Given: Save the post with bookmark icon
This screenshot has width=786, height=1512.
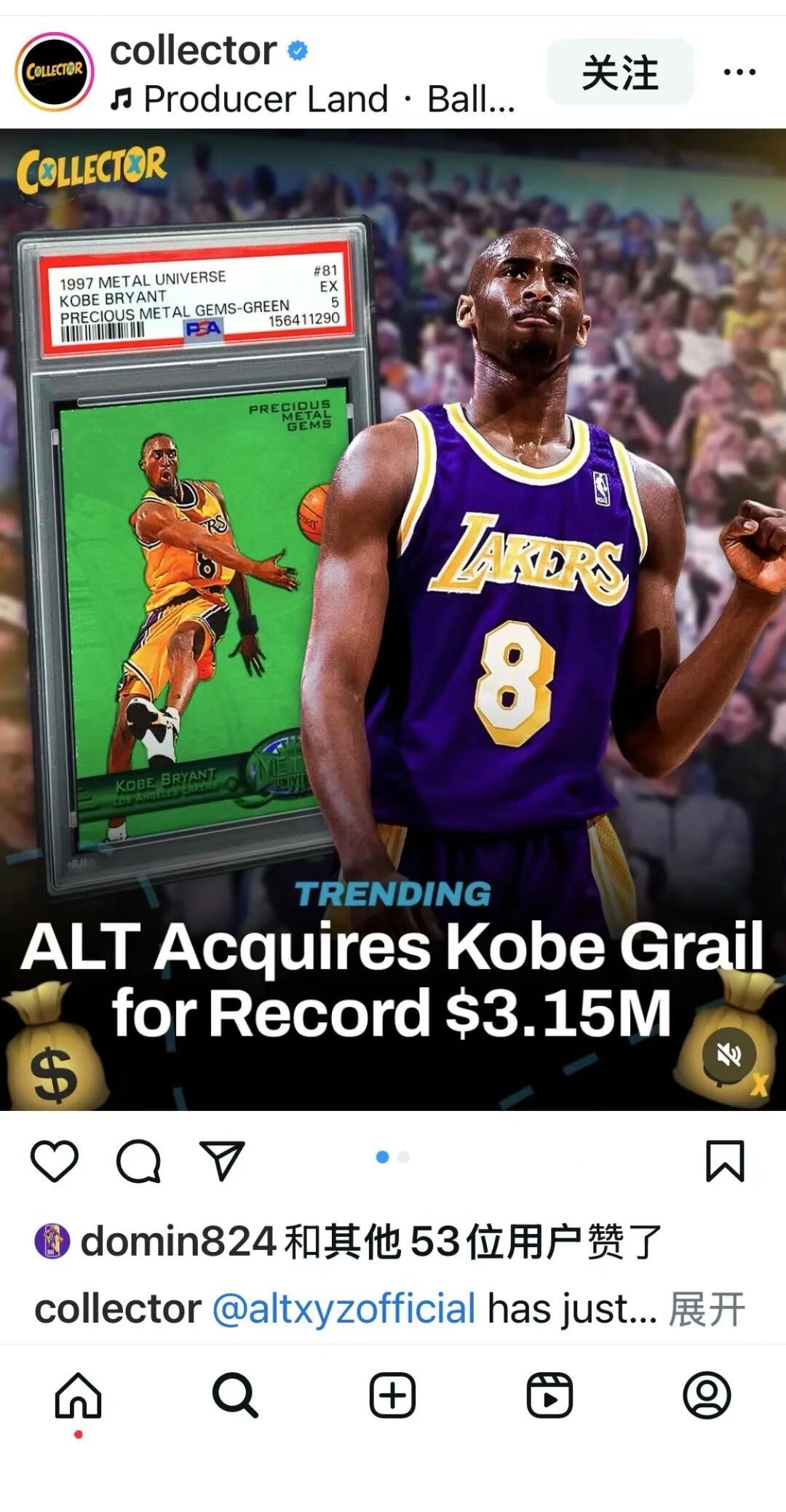Looking at the screenshot, I should pos(725,1161).
